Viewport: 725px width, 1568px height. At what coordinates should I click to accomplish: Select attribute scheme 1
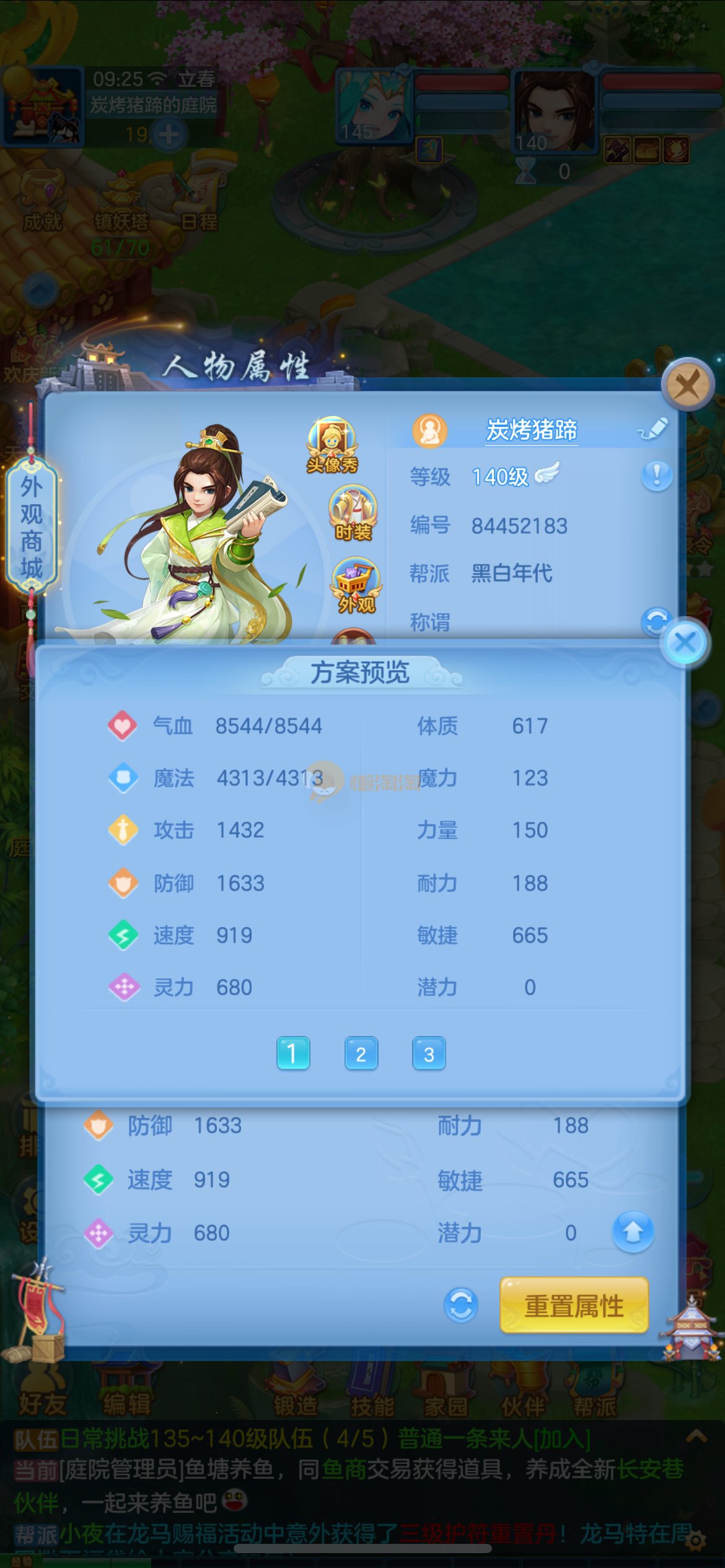pyautogui.click(x=293, y=1053)
